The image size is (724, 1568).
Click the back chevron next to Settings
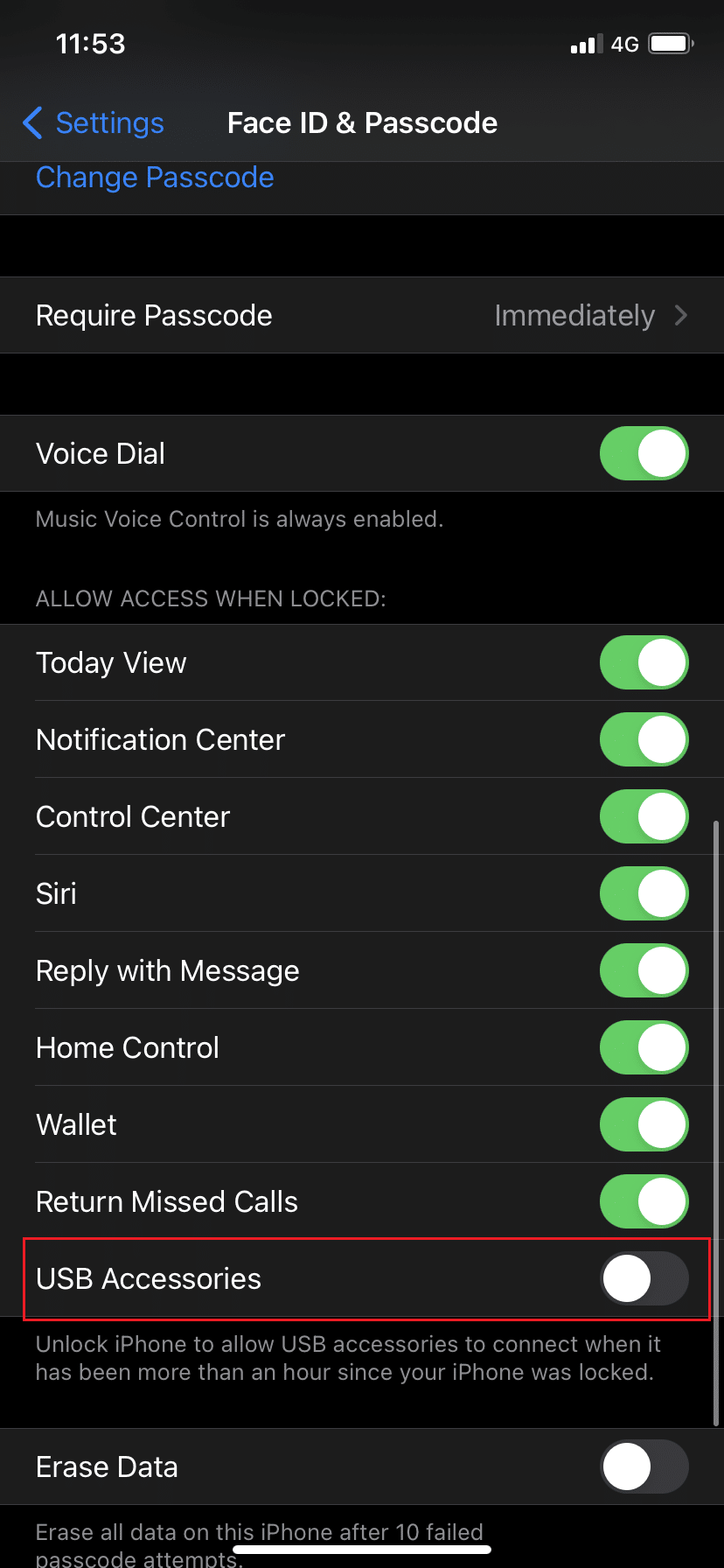(x=32, y=123)
